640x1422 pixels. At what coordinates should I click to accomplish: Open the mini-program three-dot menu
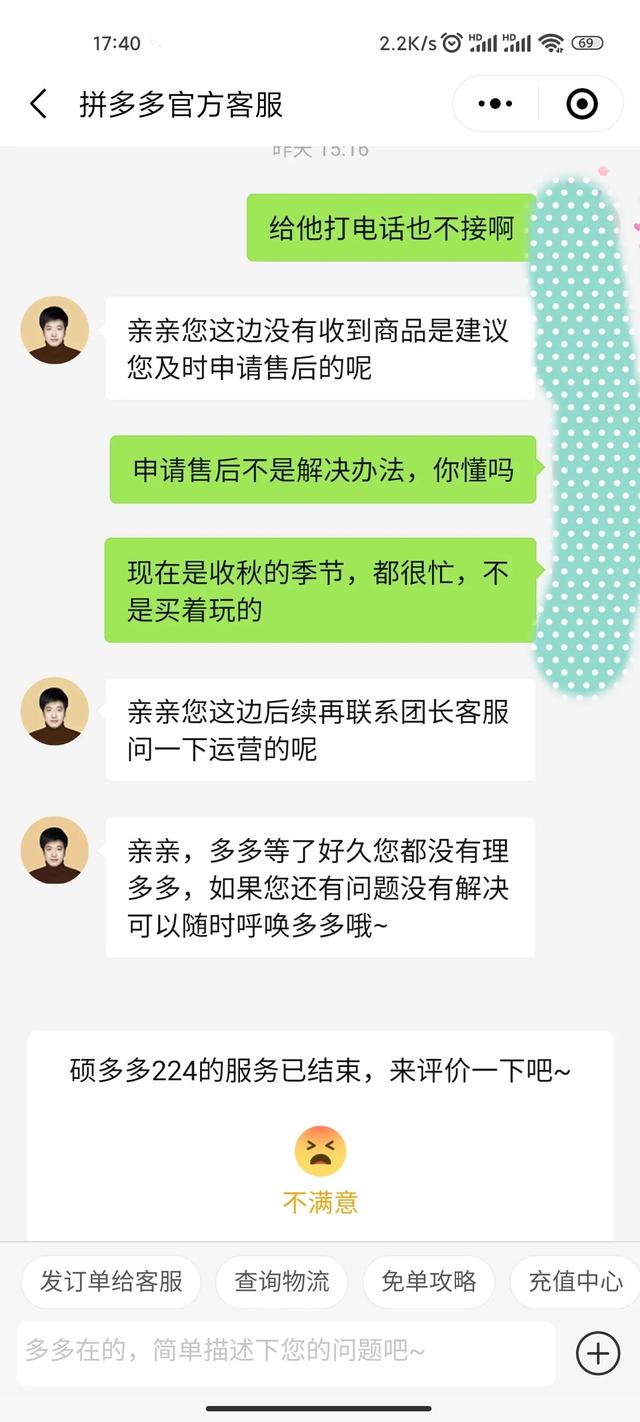pyautogui.click(x=495, y=103)
